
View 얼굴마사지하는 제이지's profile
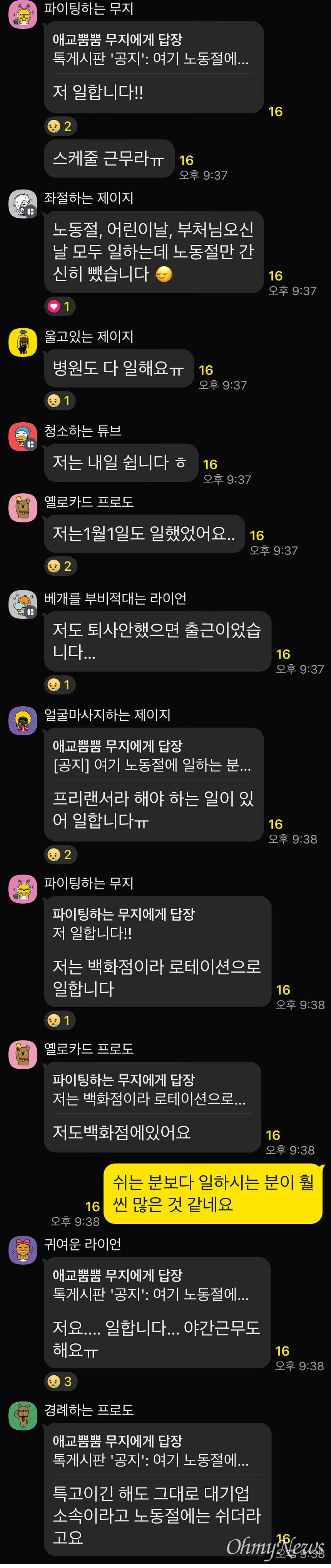[22, 720]
